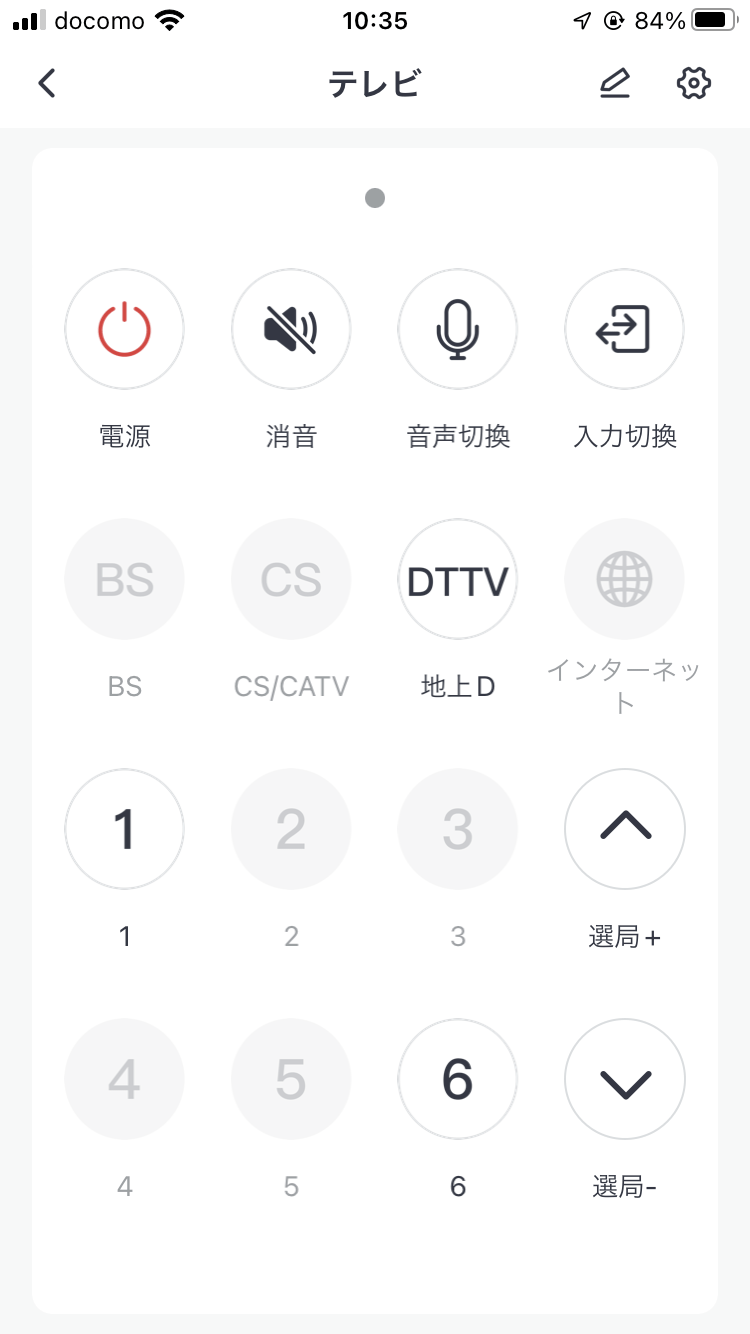Tap the インターネット globe button
Image resolution: width=750 pixels, height=1334 pixels.
tap(625, 579)
